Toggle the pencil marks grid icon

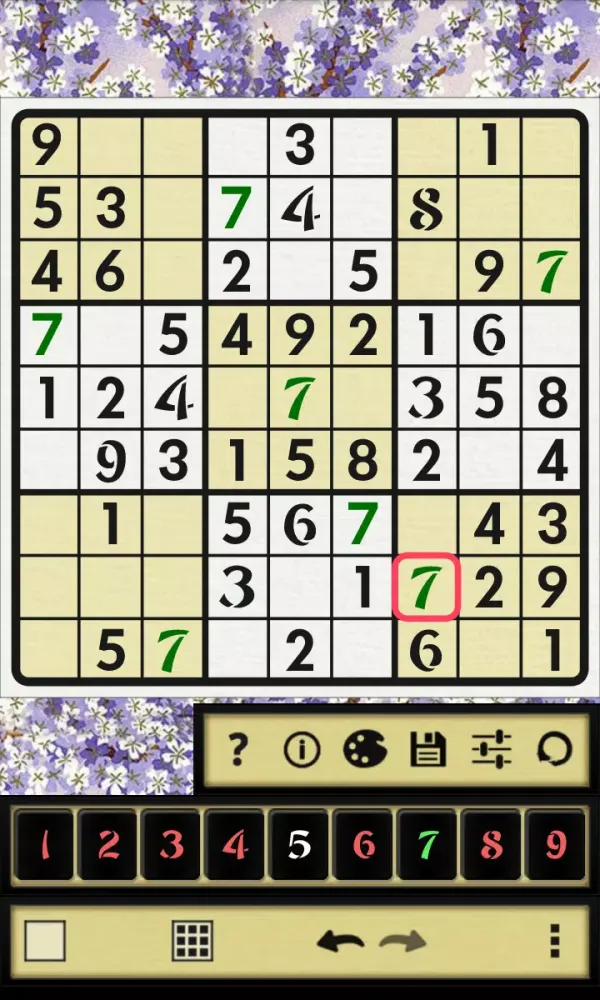[x=192, y=941]
